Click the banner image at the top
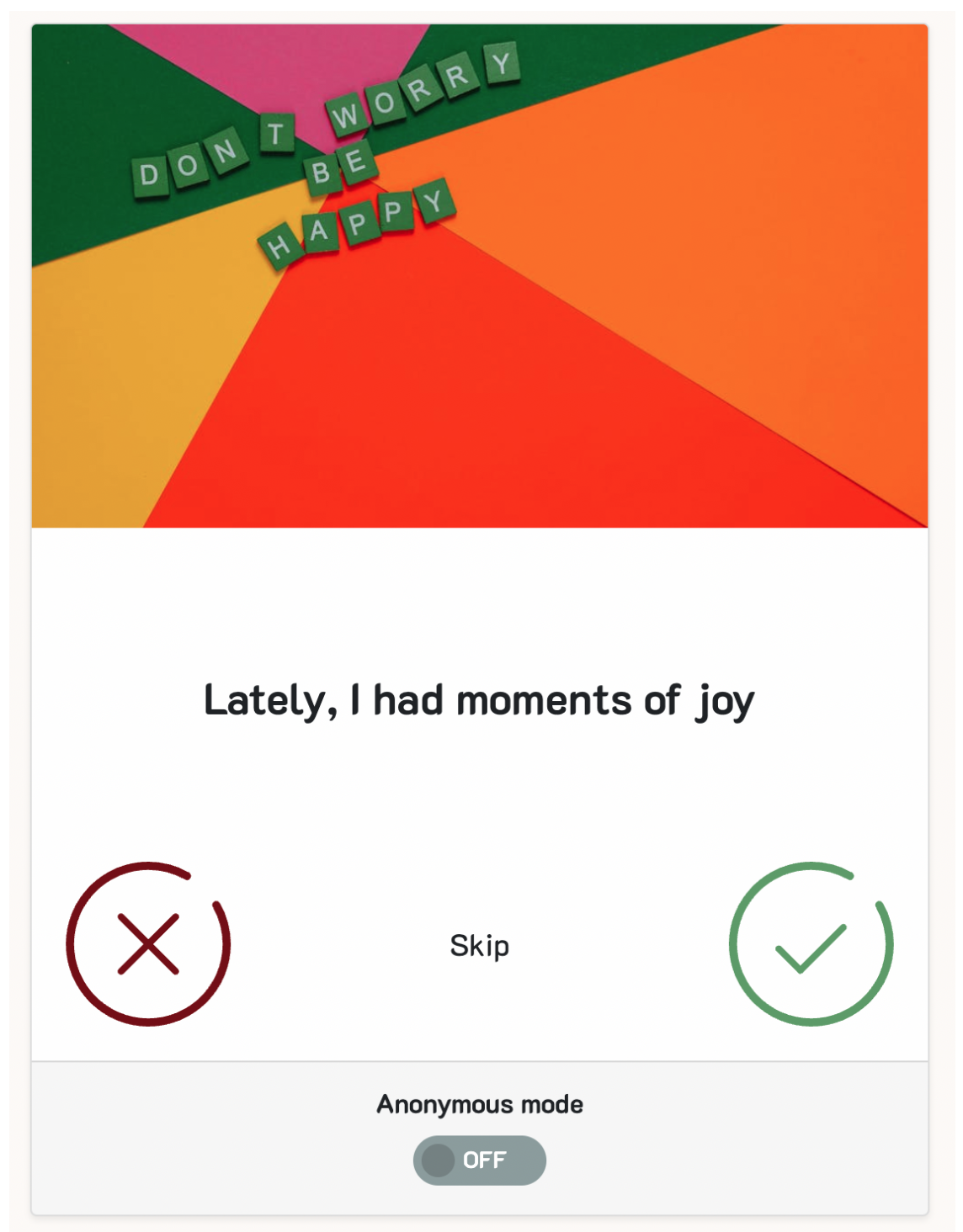 (481, 269)
